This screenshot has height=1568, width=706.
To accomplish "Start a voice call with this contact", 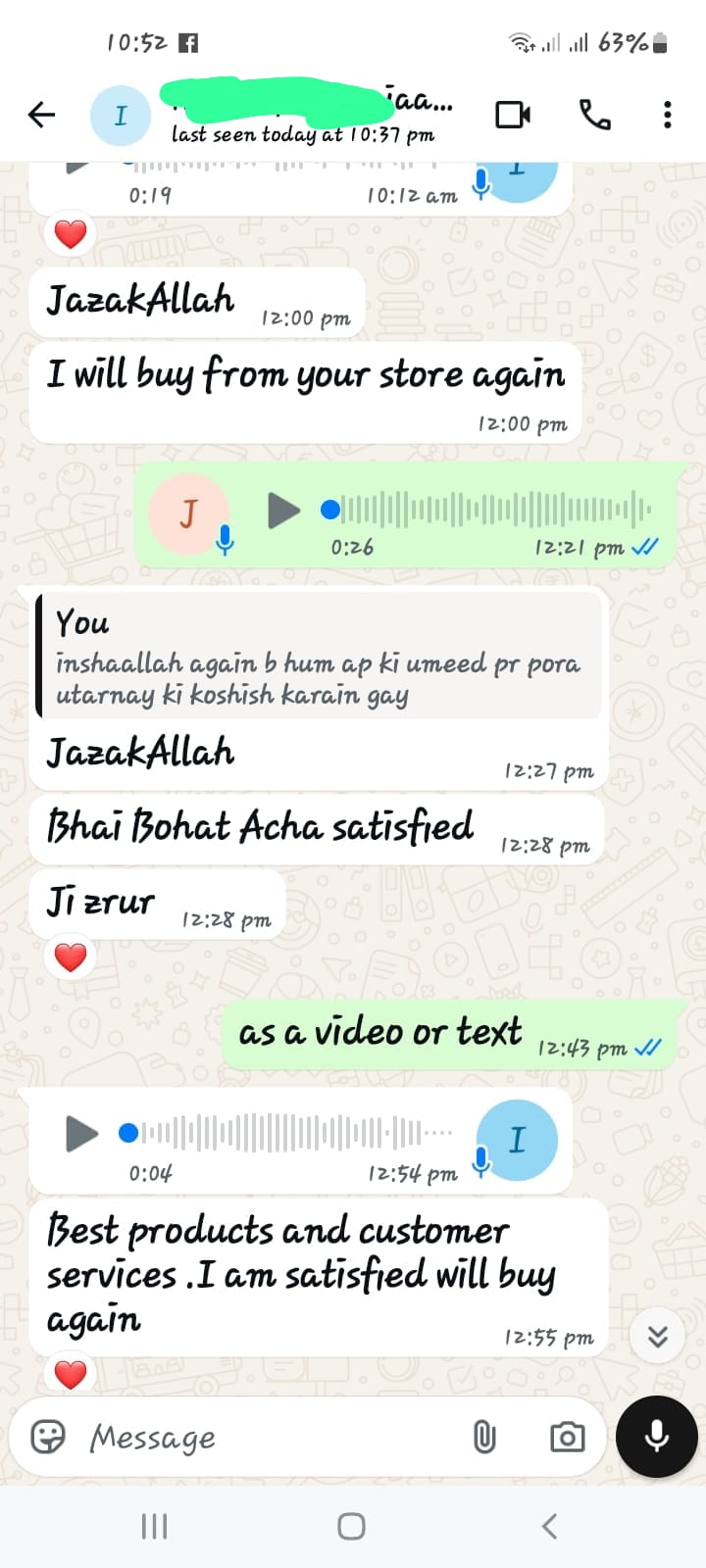I will tap(594, 115).
